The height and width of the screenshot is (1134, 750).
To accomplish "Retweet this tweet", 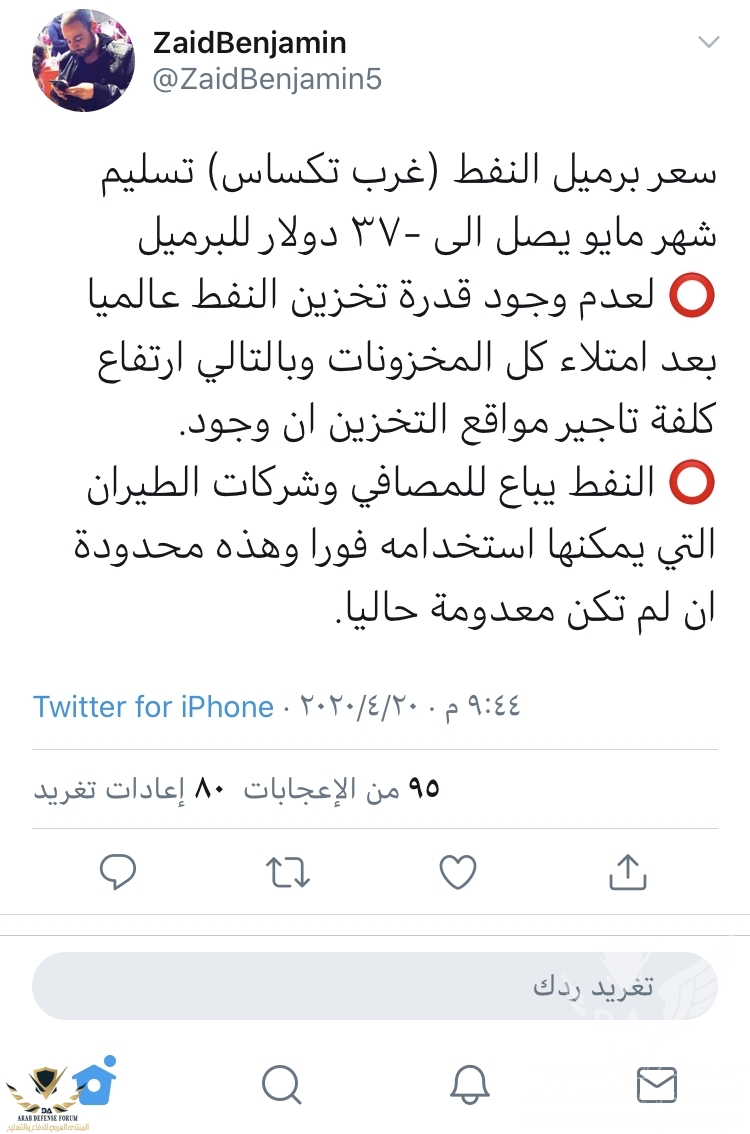I will [x=289, y=874].
